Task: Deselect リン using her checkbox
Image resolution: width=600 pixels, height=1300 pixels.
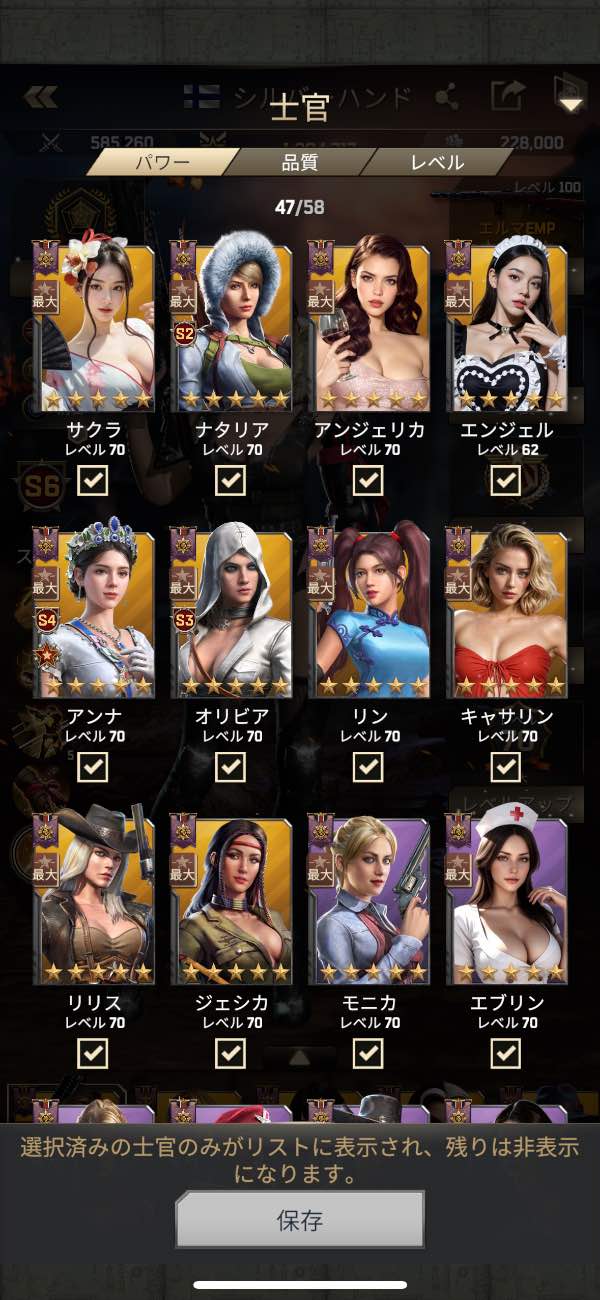Action: click(368, 767)
